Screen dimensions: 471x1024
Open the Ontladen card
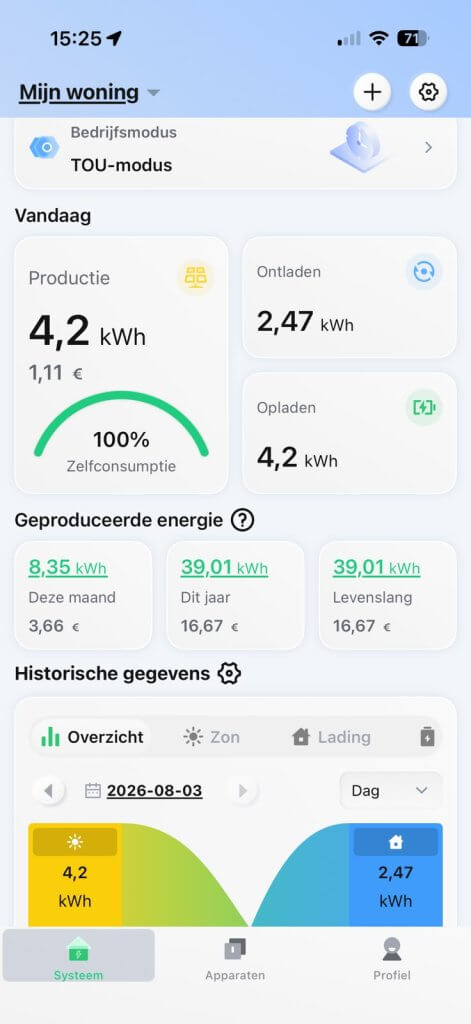click(349, 297)
